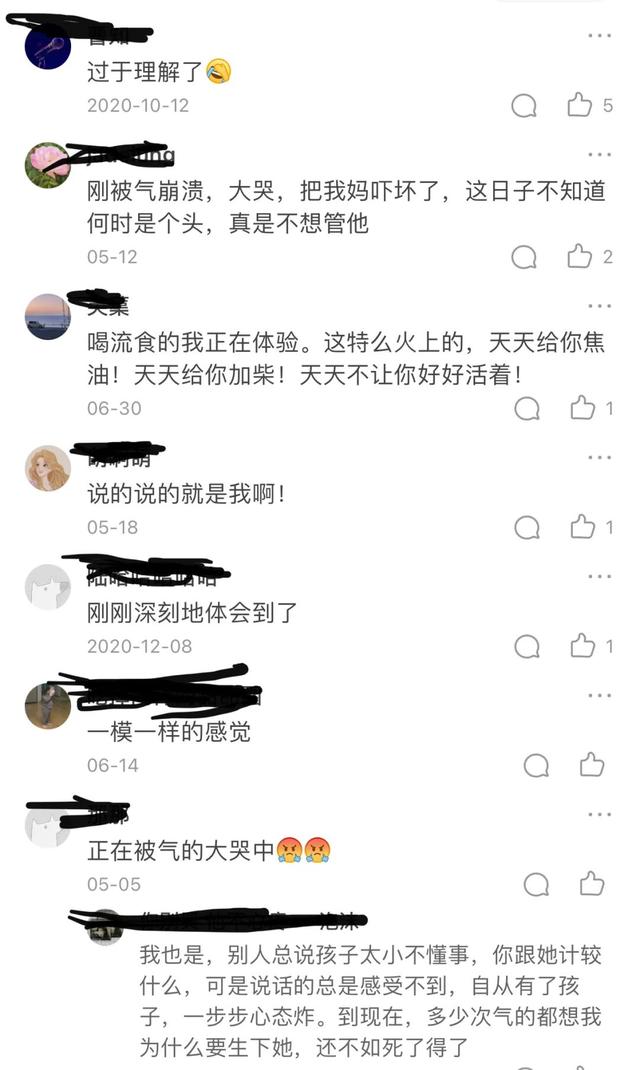Reply to the comment "刚刚深刻地体会到了"

coord(527,647)
